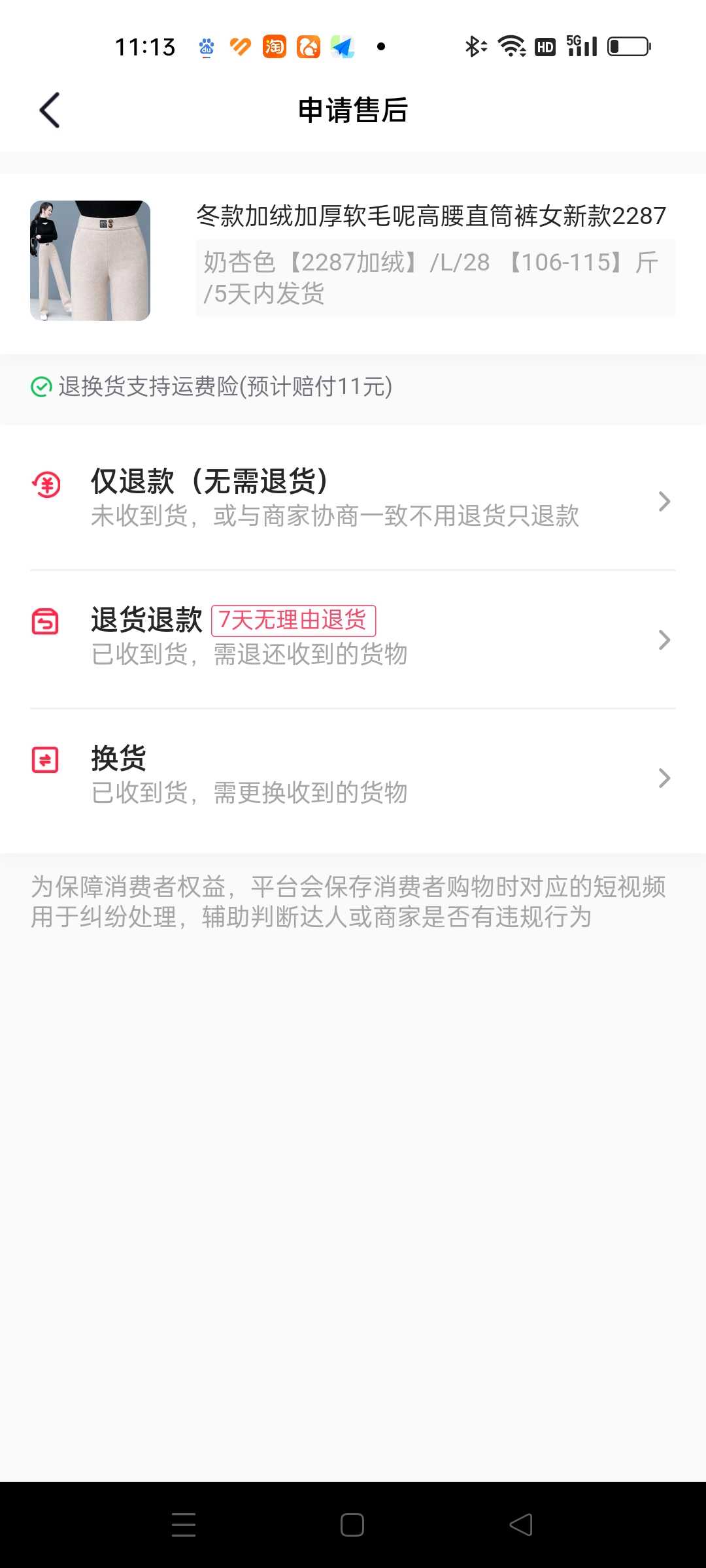Open the 换货 exchange option
Screen dimensions: 706x1568
pos(353,777)
